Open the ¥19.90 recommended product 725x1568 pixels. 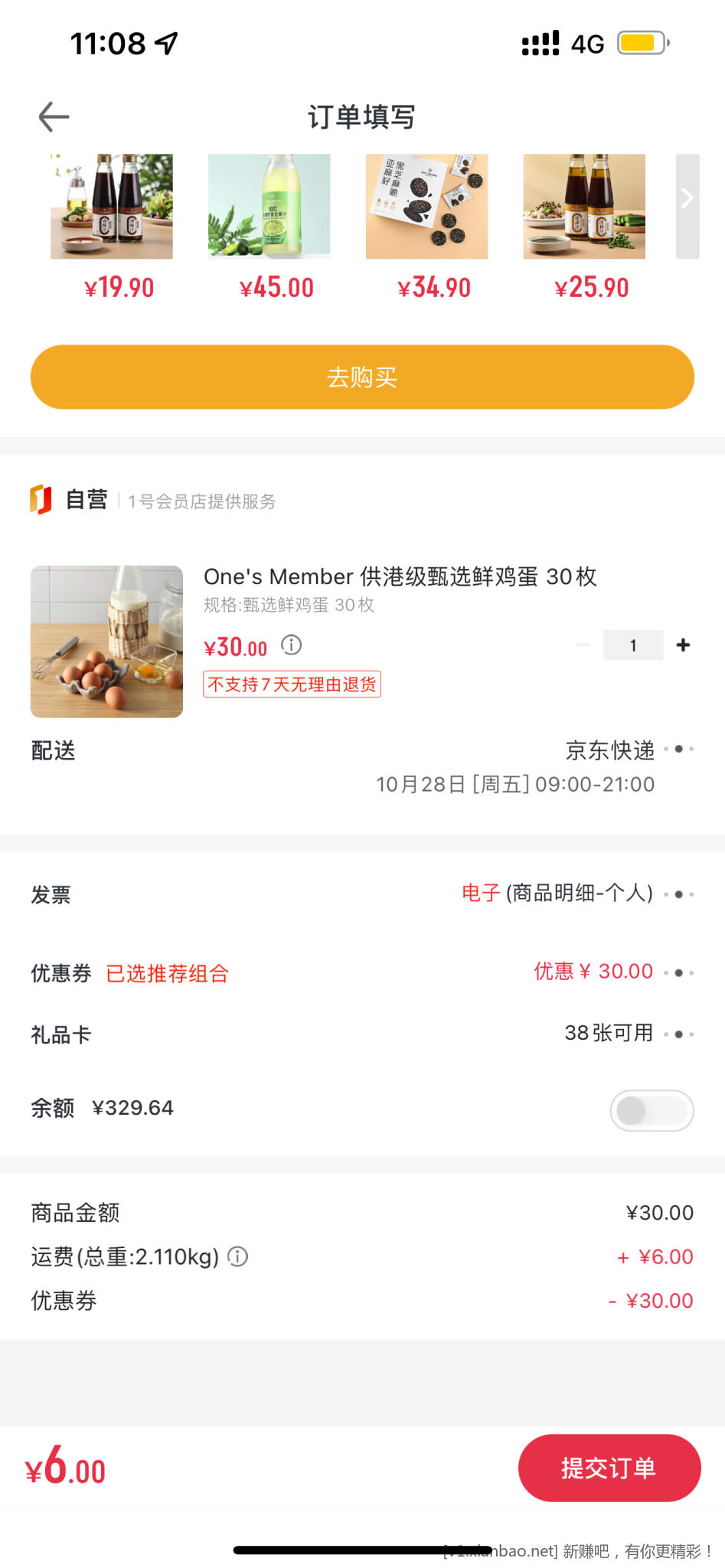[112, 207]
